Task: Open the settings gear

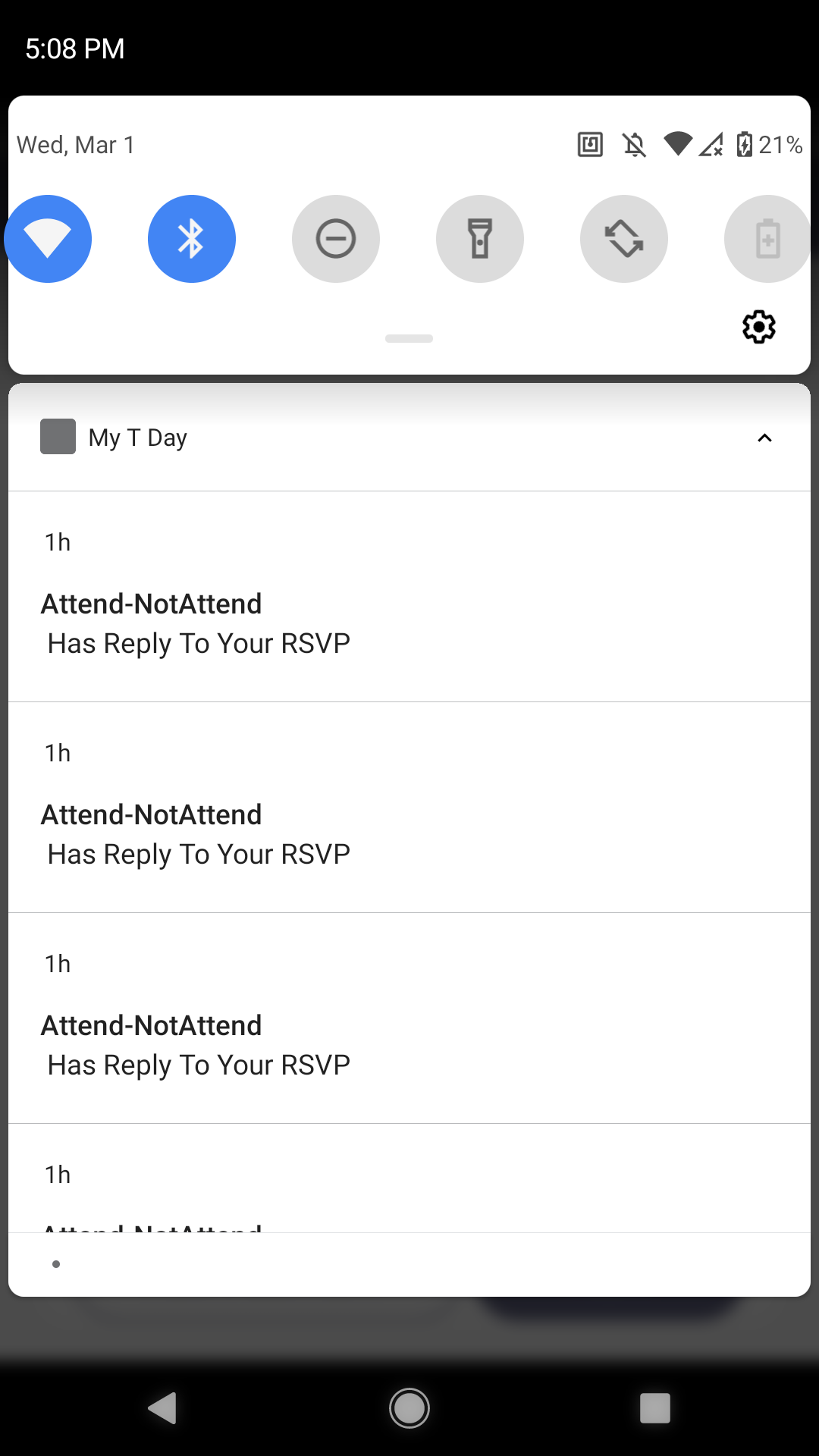Action: (758, 327)
